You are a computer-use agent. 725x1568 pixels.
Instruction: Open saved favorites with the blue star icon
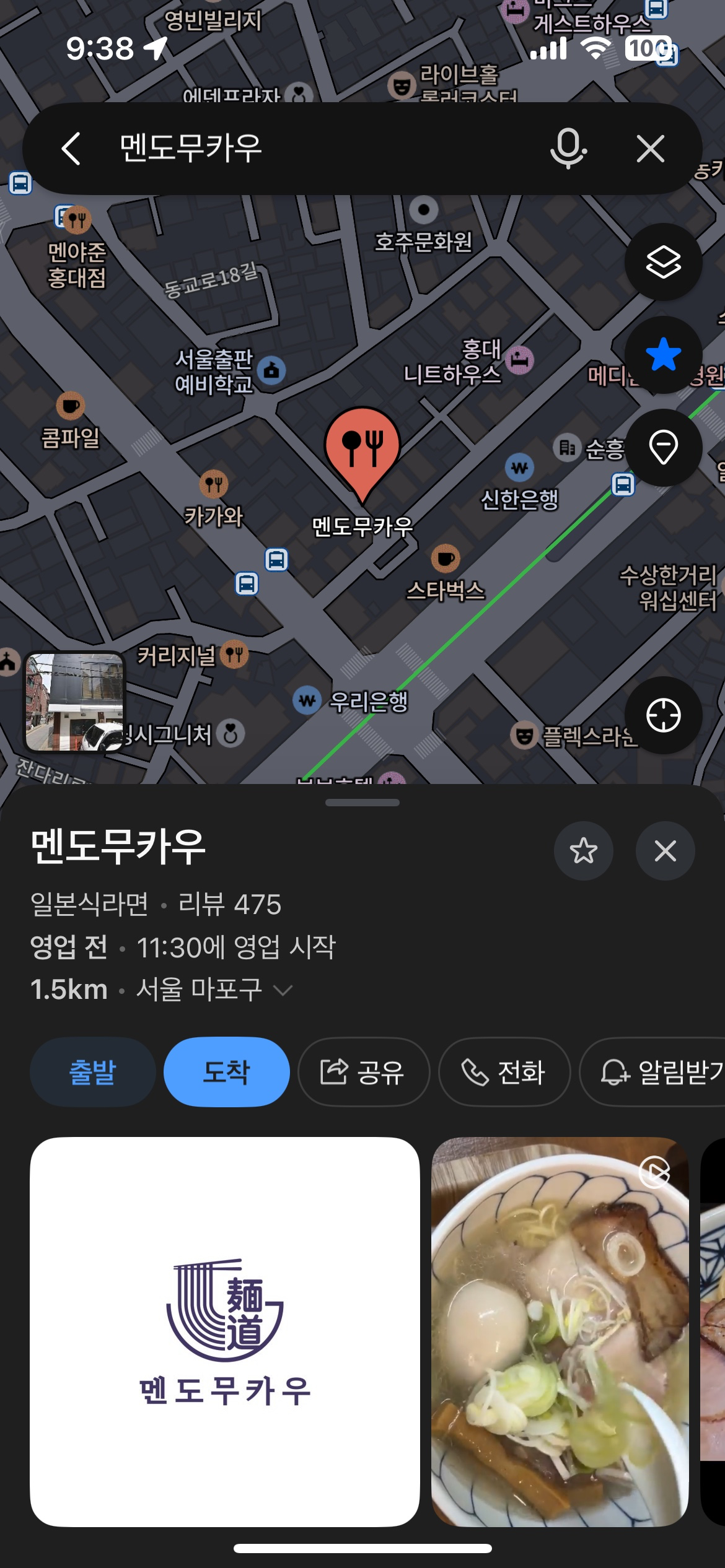(663, 354)
